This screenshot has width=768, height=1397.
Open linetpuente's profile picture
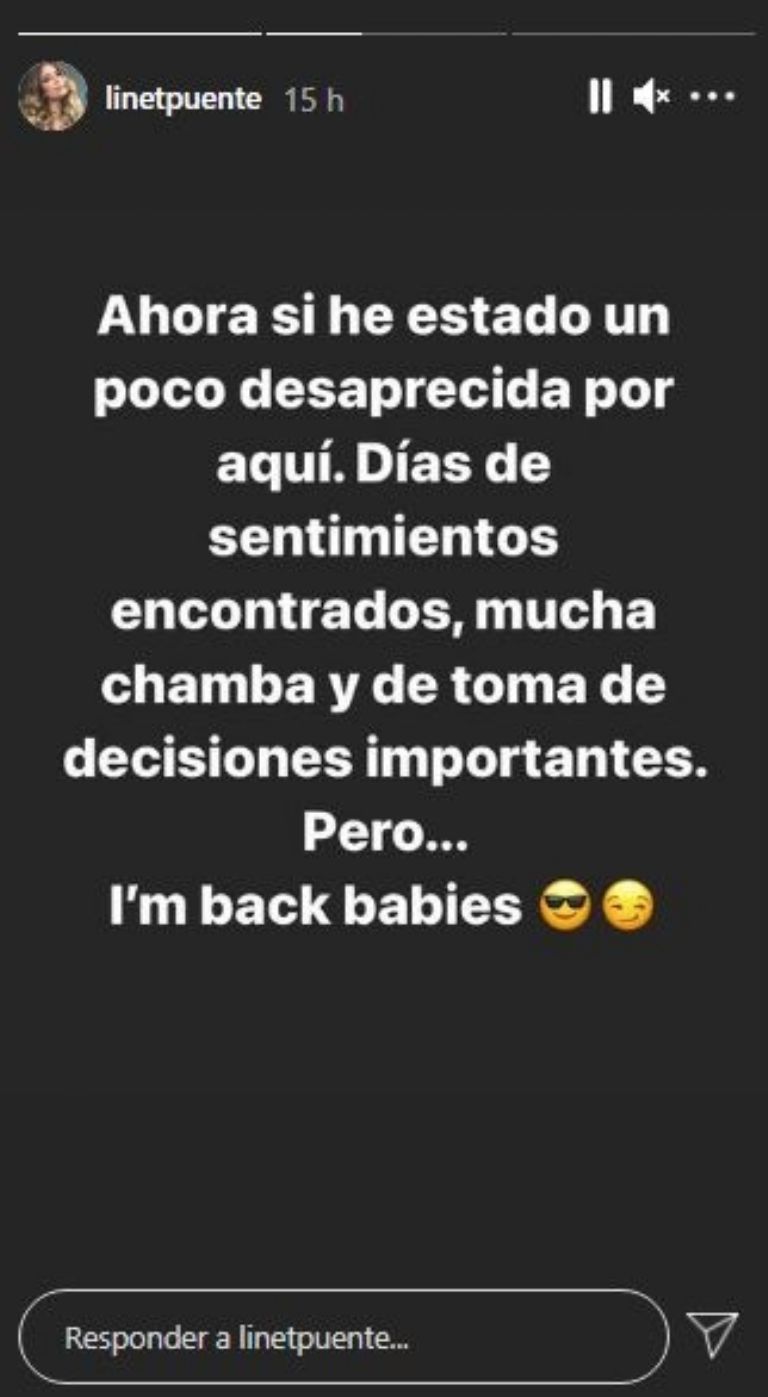pyautogui.click(x=52, y=97)
